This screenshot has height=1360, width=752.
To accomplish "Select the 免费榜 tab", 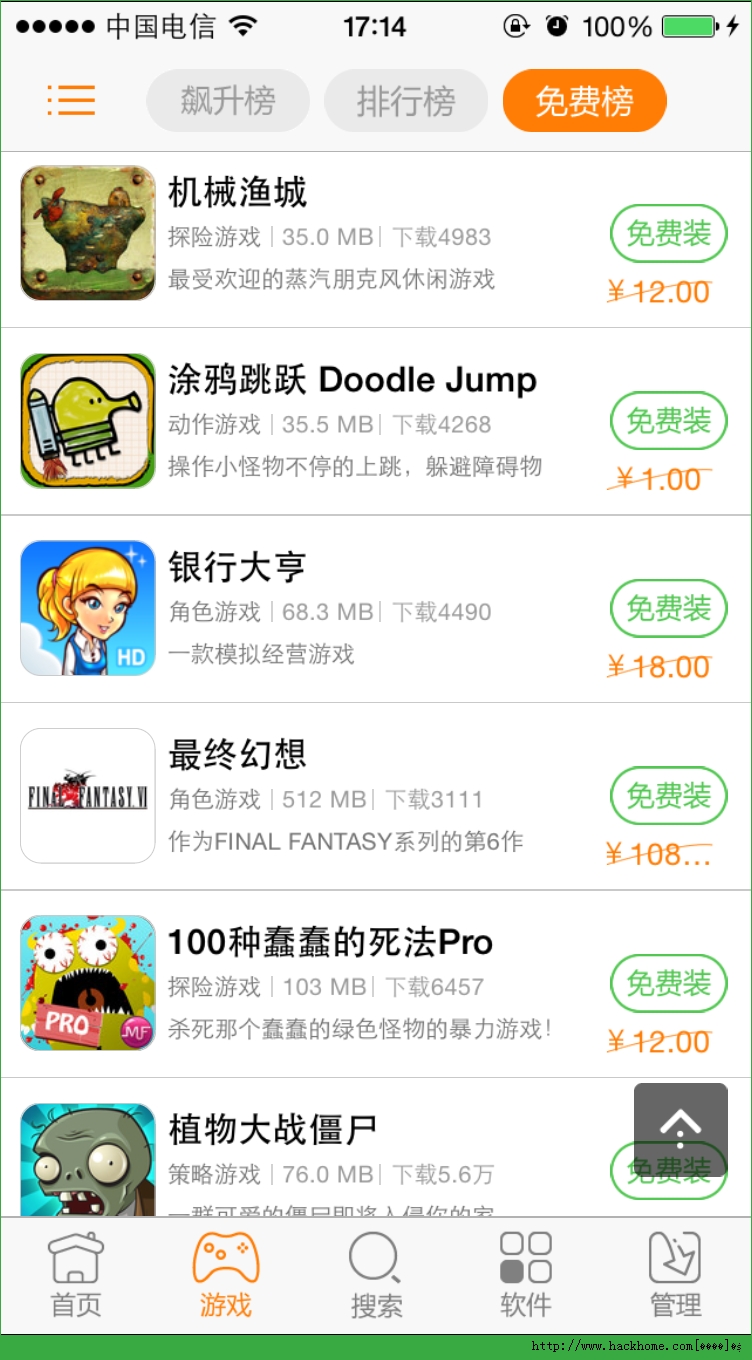I will [584, 101].
